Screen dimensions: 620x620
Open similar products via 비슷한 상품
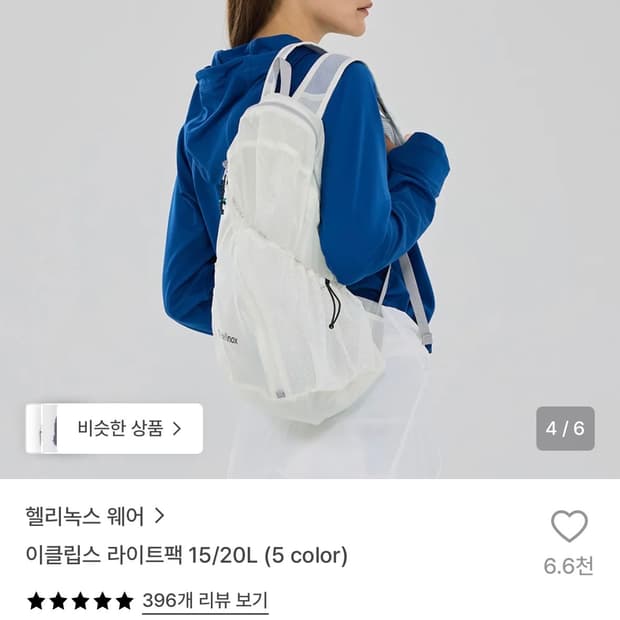point(114,428)
